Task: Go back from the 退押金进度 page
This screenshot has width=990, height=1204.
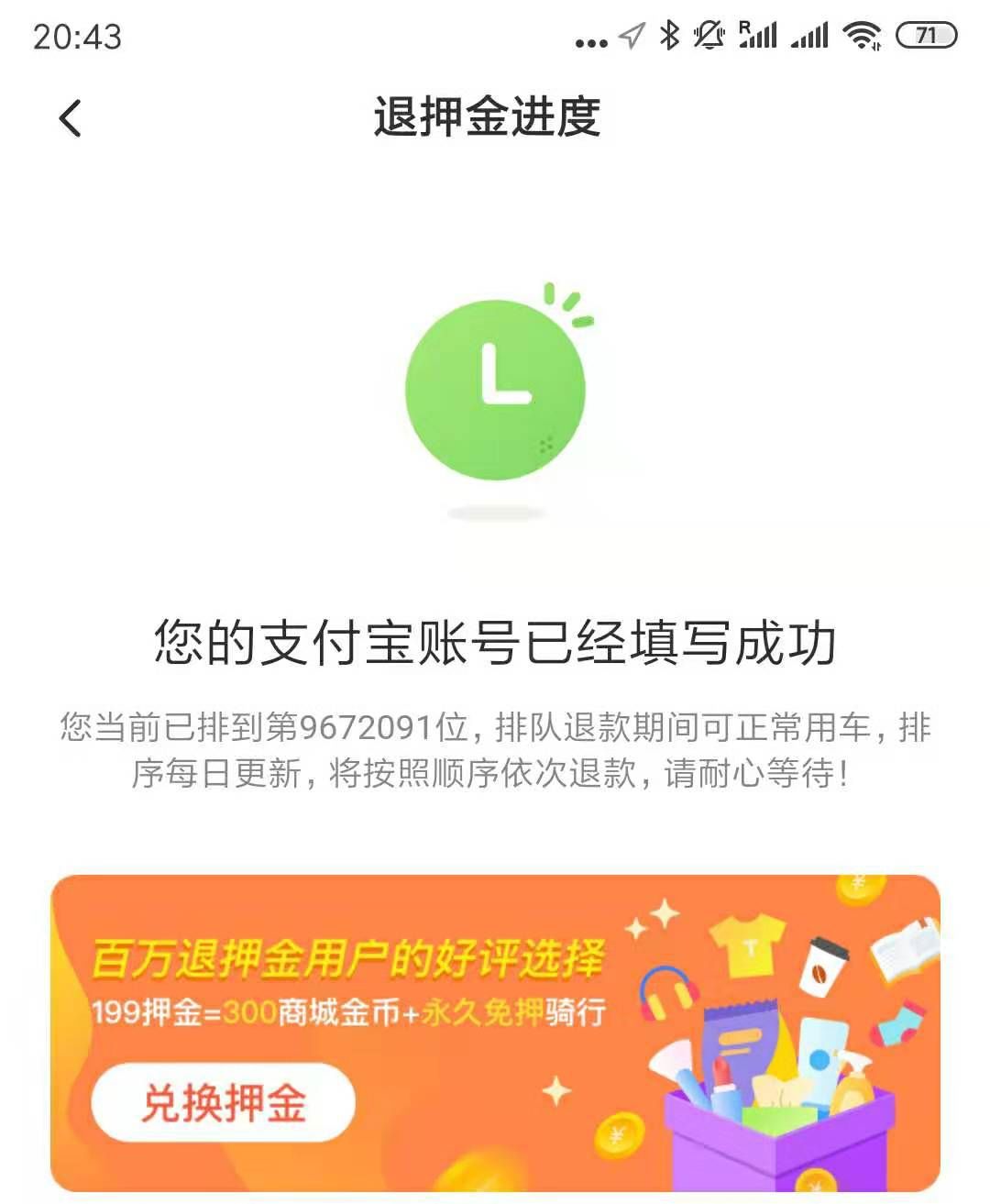Action: pos(70,118)
